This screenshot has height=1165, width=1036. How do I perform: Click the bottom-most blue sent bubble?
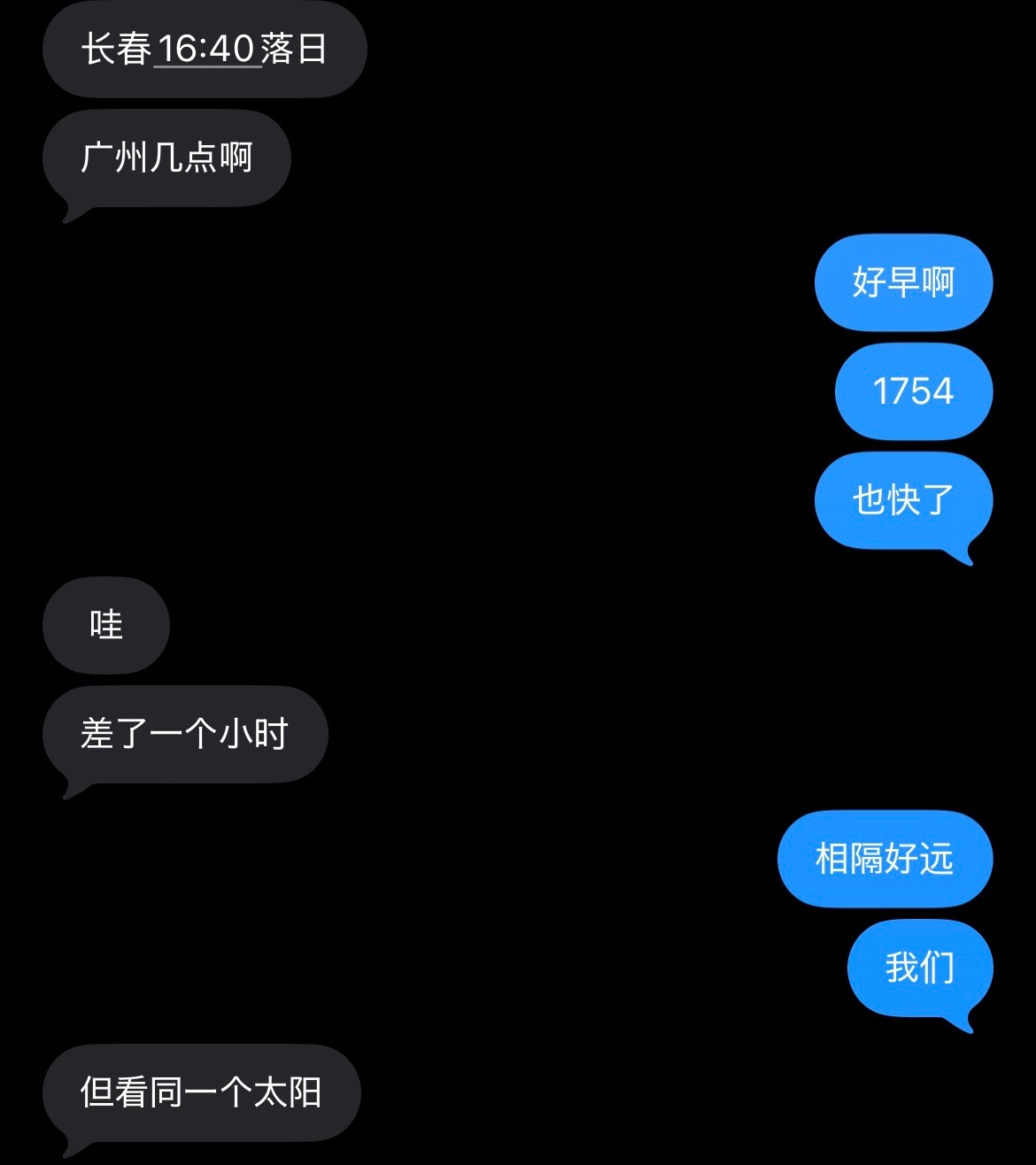click(x=919, y=967)
